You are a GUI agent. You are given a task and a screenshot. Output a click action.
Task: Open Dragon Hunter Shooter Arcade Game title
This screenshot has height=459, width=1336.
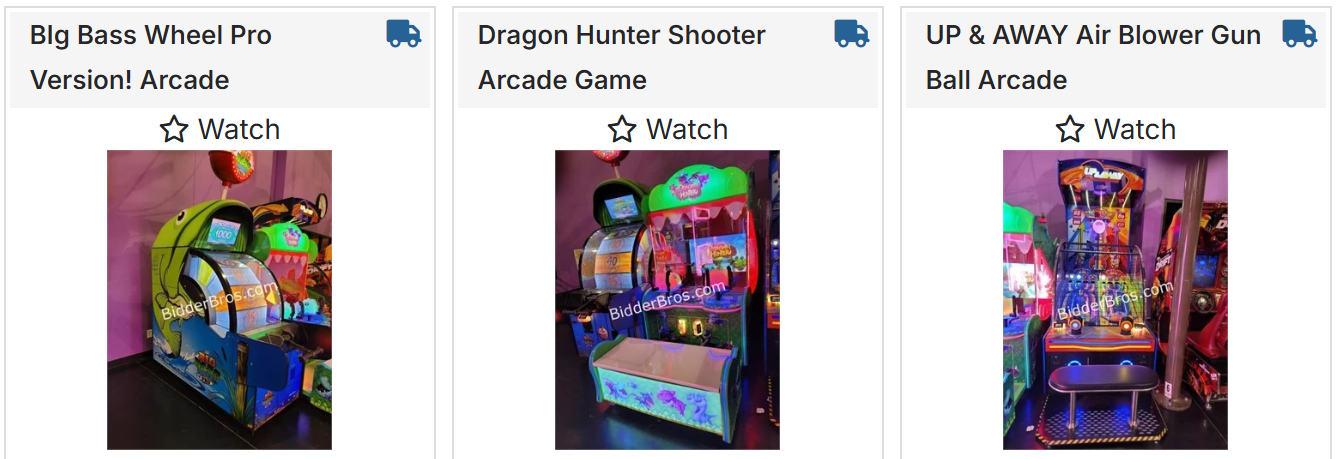click(x=621, y=57)
